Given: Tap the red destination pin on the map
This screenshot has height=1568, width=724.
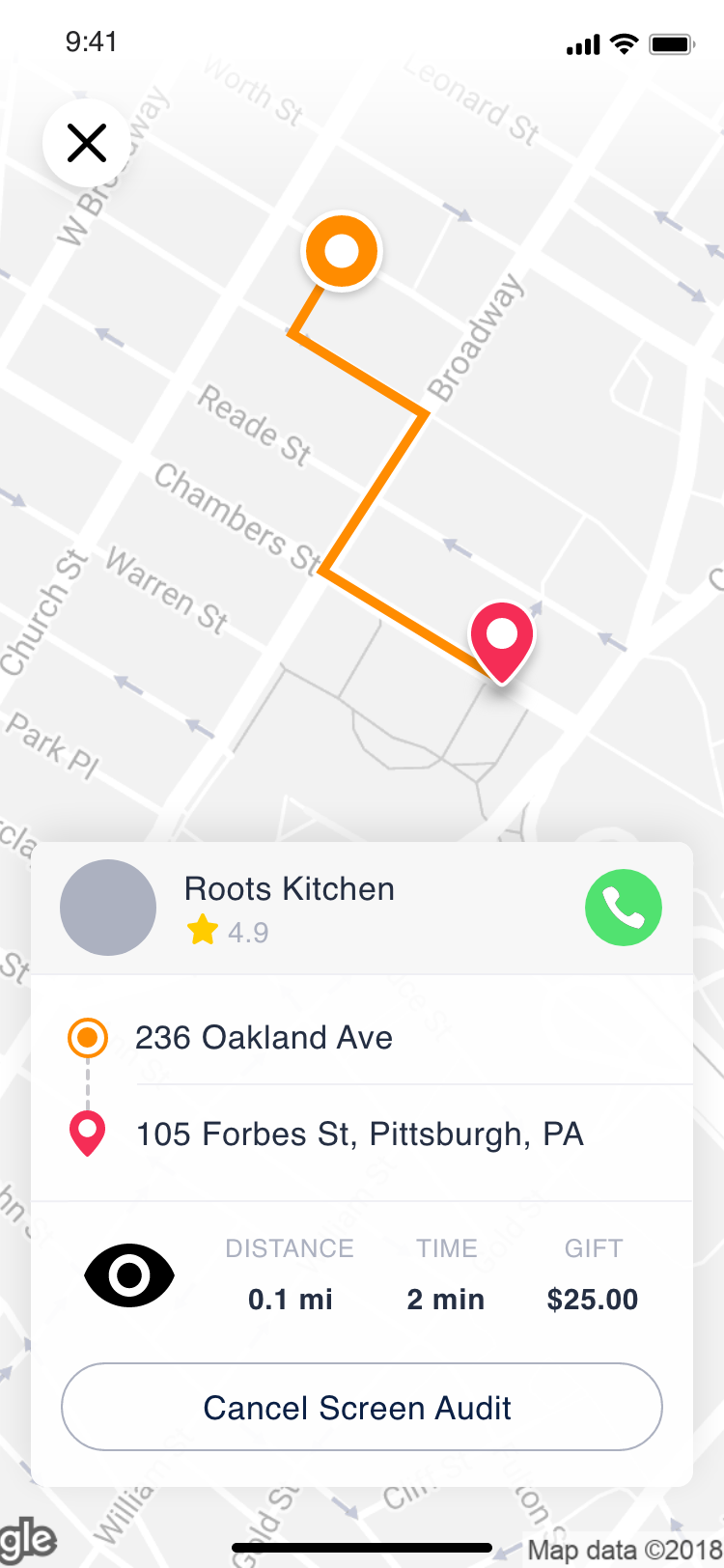Looking at the screenshot, I should [x=502, y=637].
